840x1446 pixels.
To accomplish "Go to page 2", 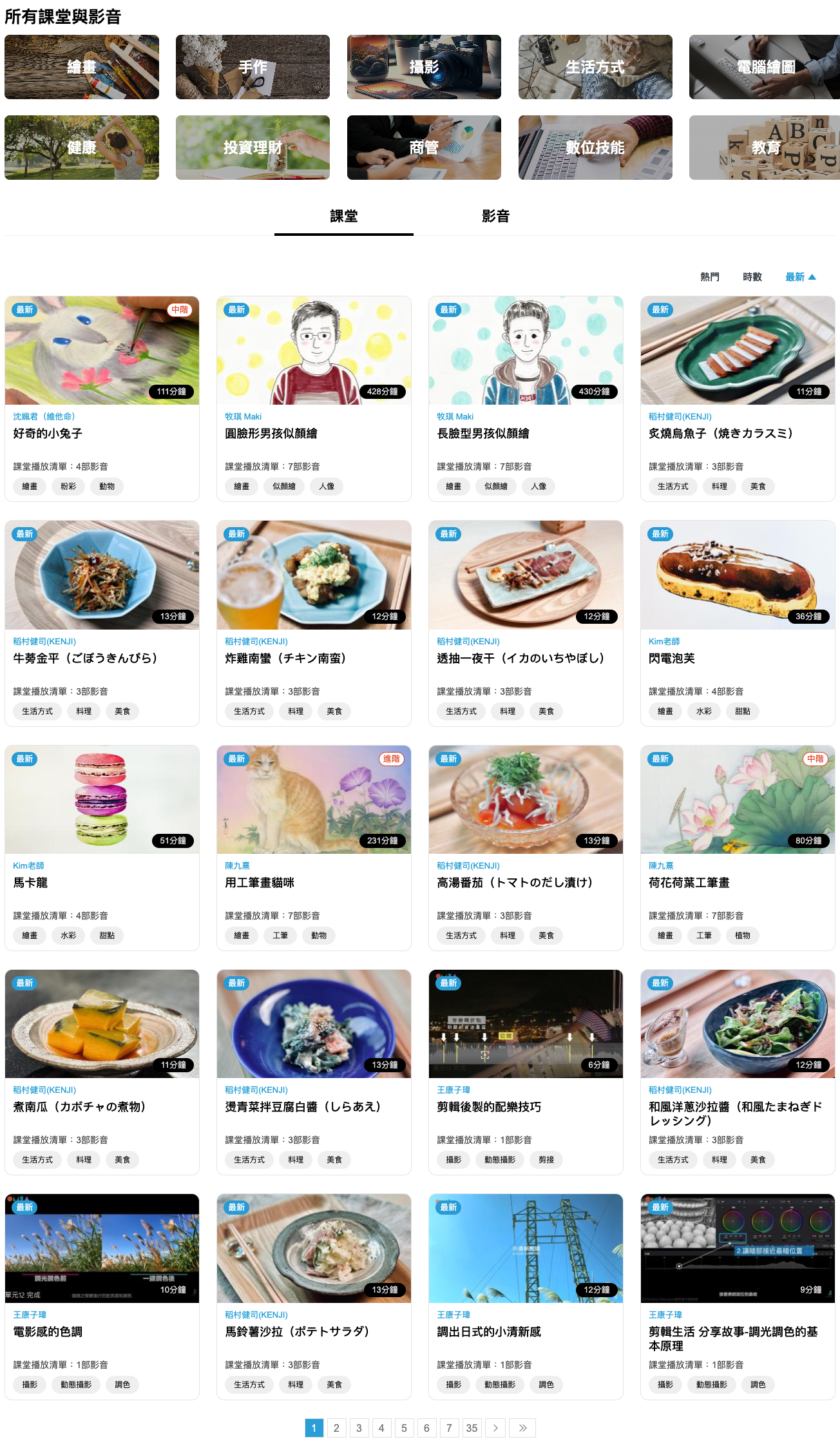I will (x=336, y=1428).
